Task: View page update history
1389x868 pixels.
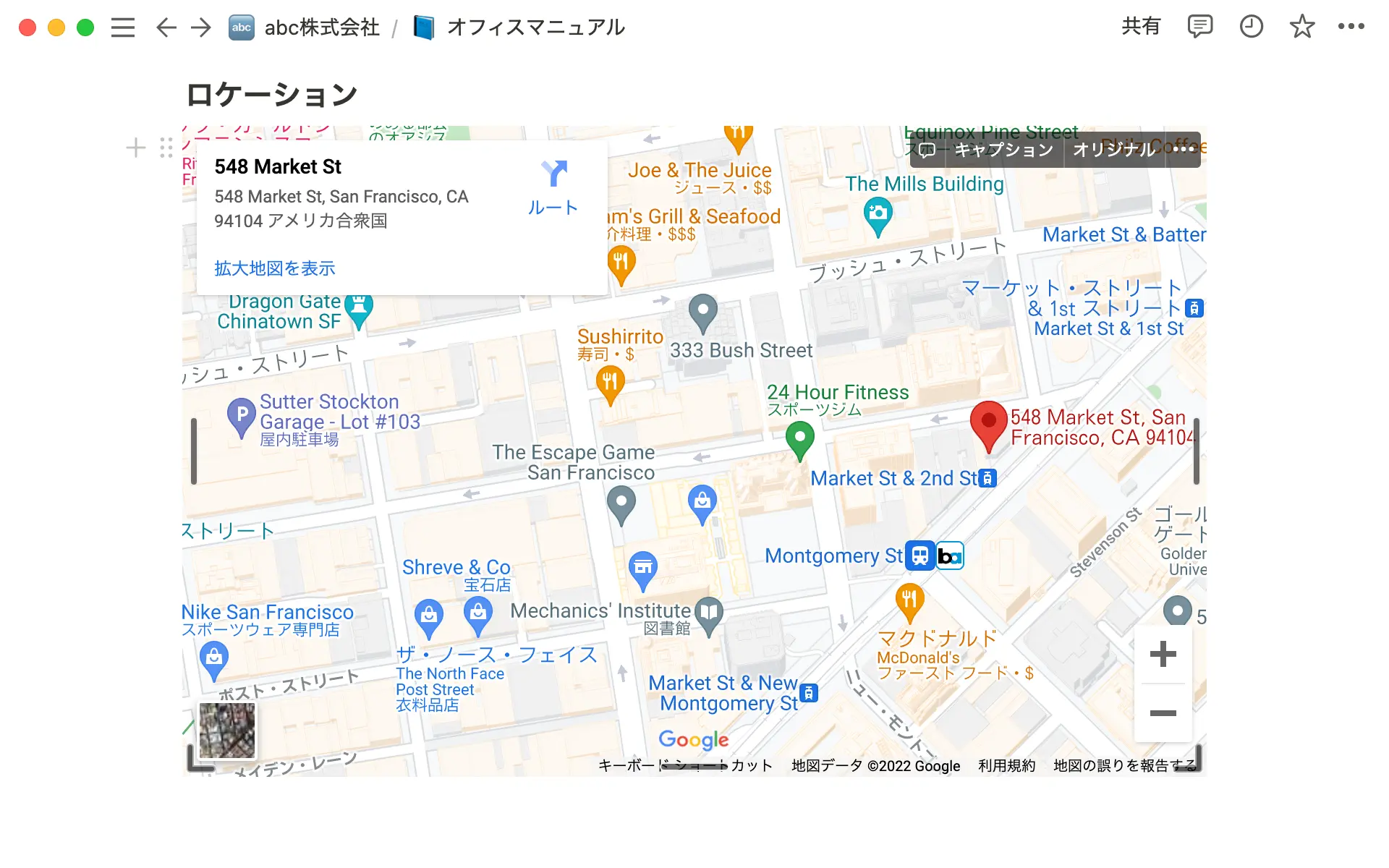Action: point(1251,27)
